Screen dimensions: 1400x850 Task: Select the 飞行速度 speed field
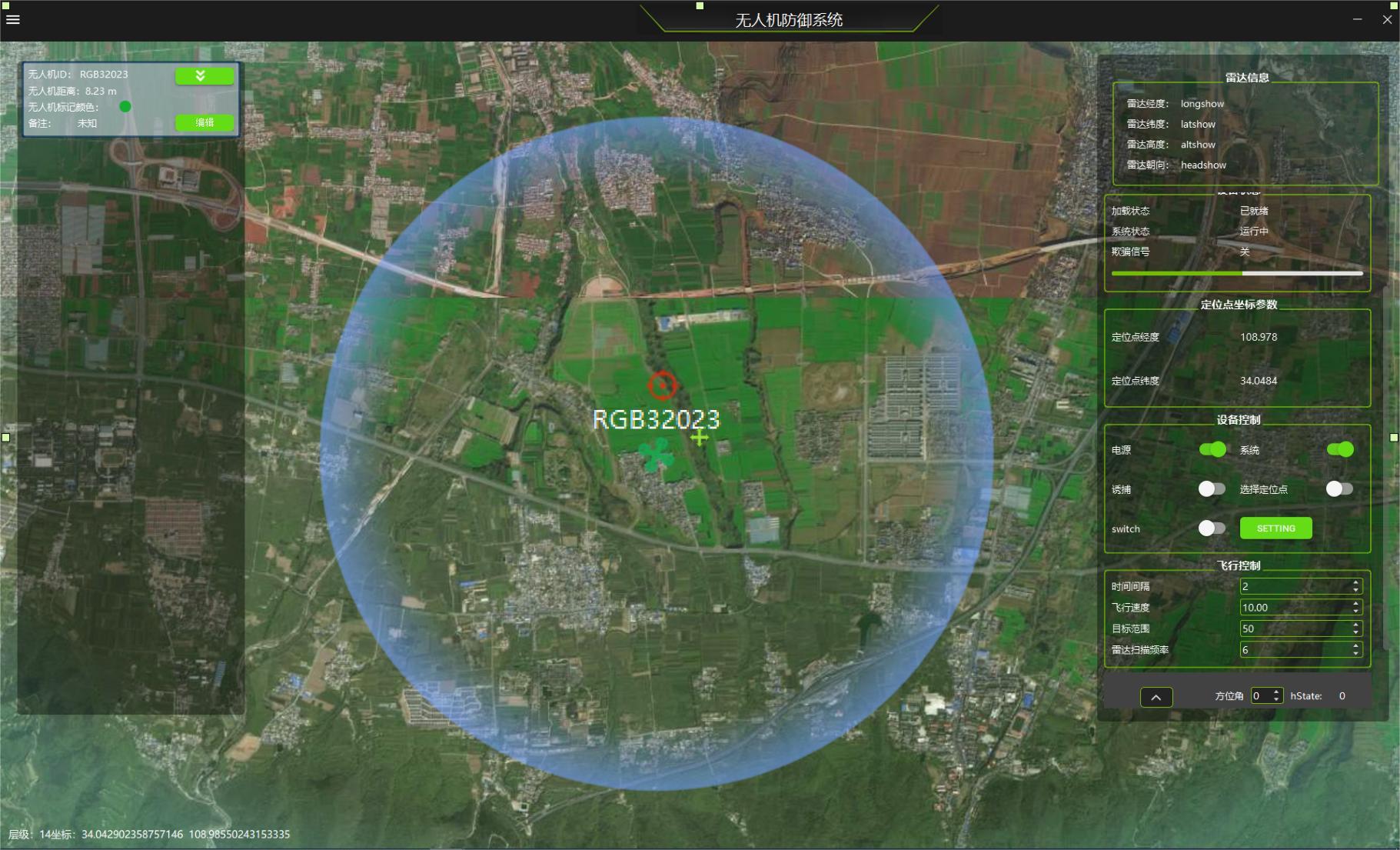pyautogui.click(x=1295, y=608)
